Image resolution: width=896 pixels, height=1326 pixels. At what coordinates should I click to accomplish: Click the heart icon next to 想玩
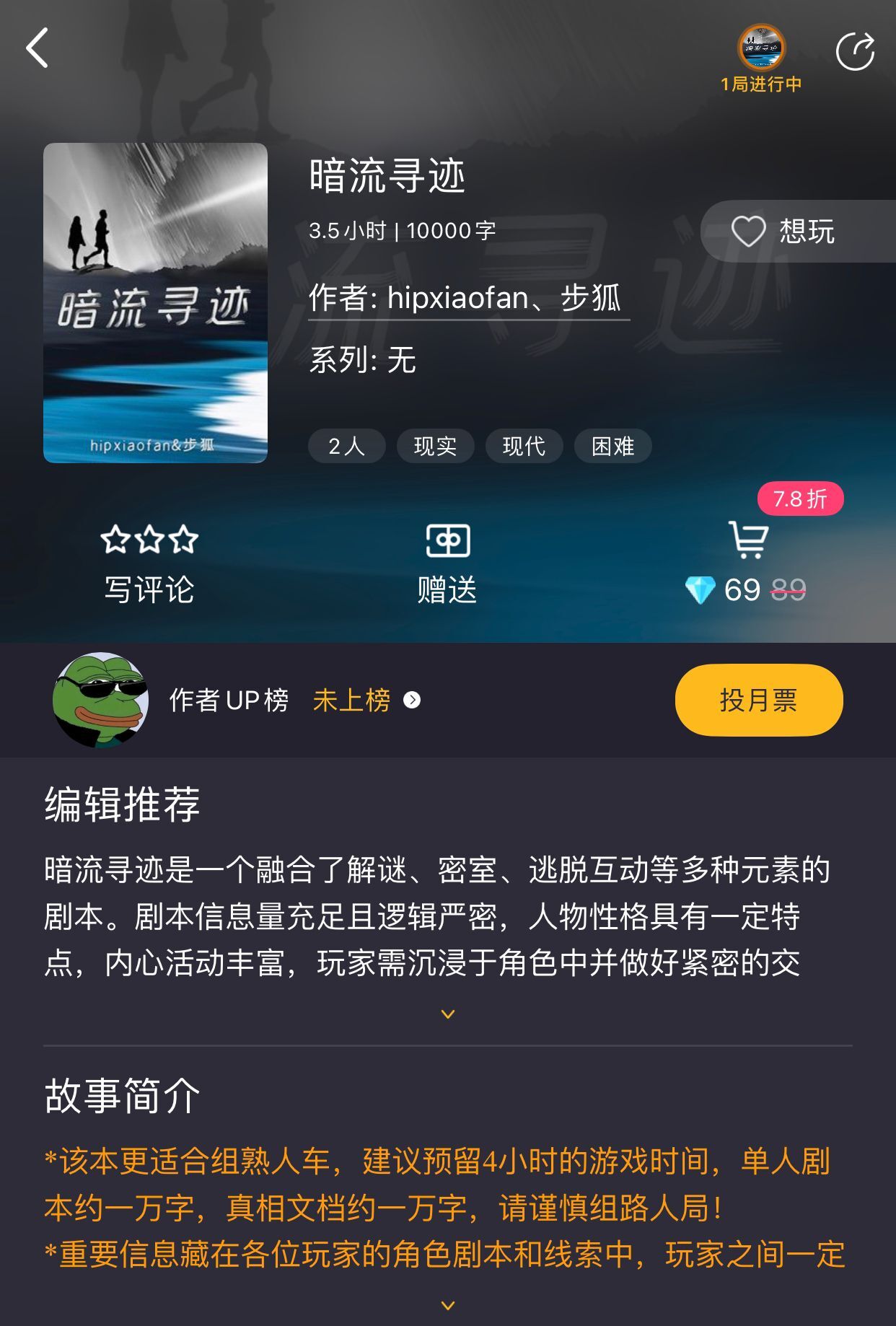coord(747,231)
